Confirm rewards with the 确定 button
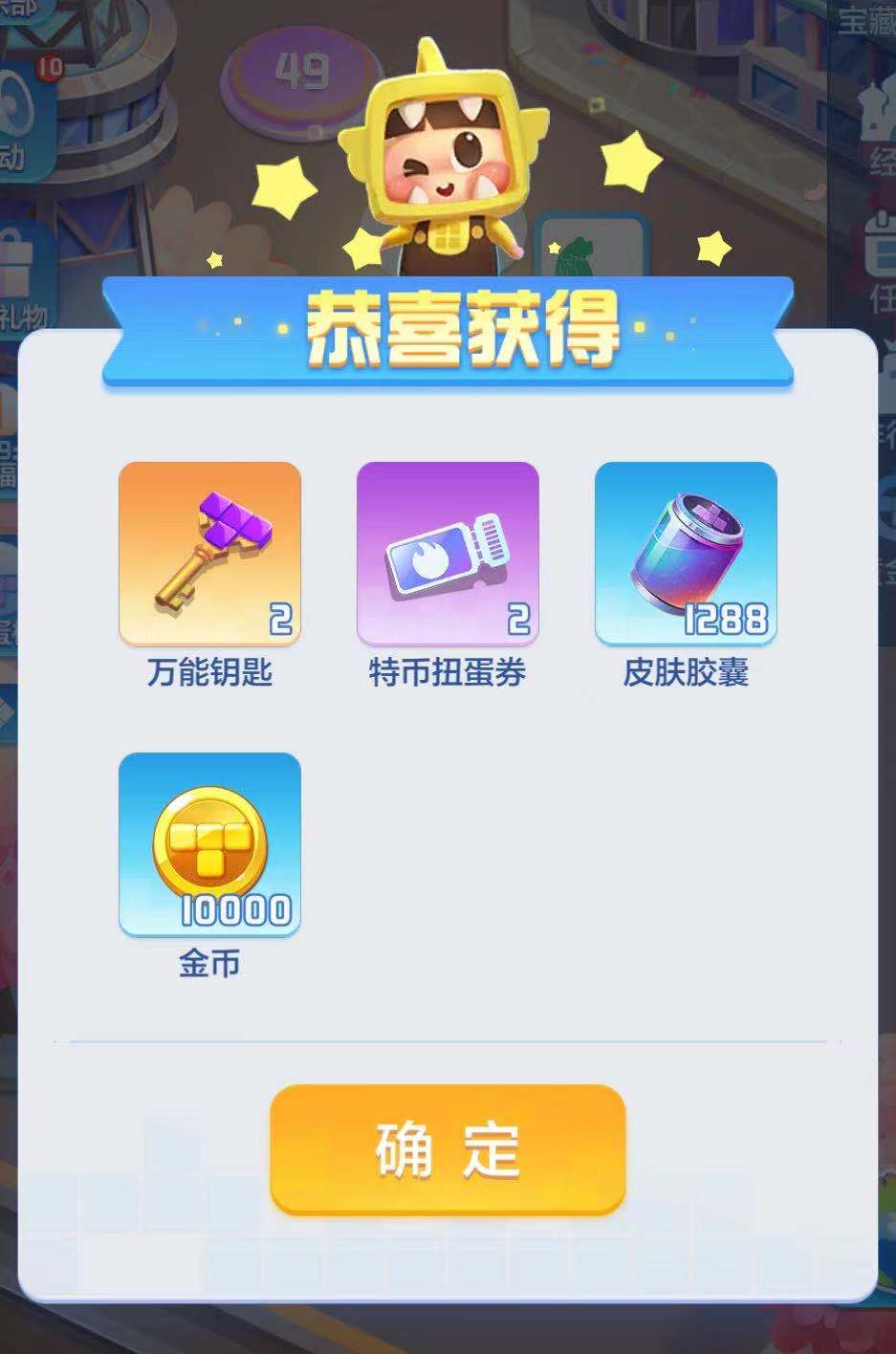The height and width of the screenshot is (1354, 896). pyautogui.click(x=448, y=1148)
